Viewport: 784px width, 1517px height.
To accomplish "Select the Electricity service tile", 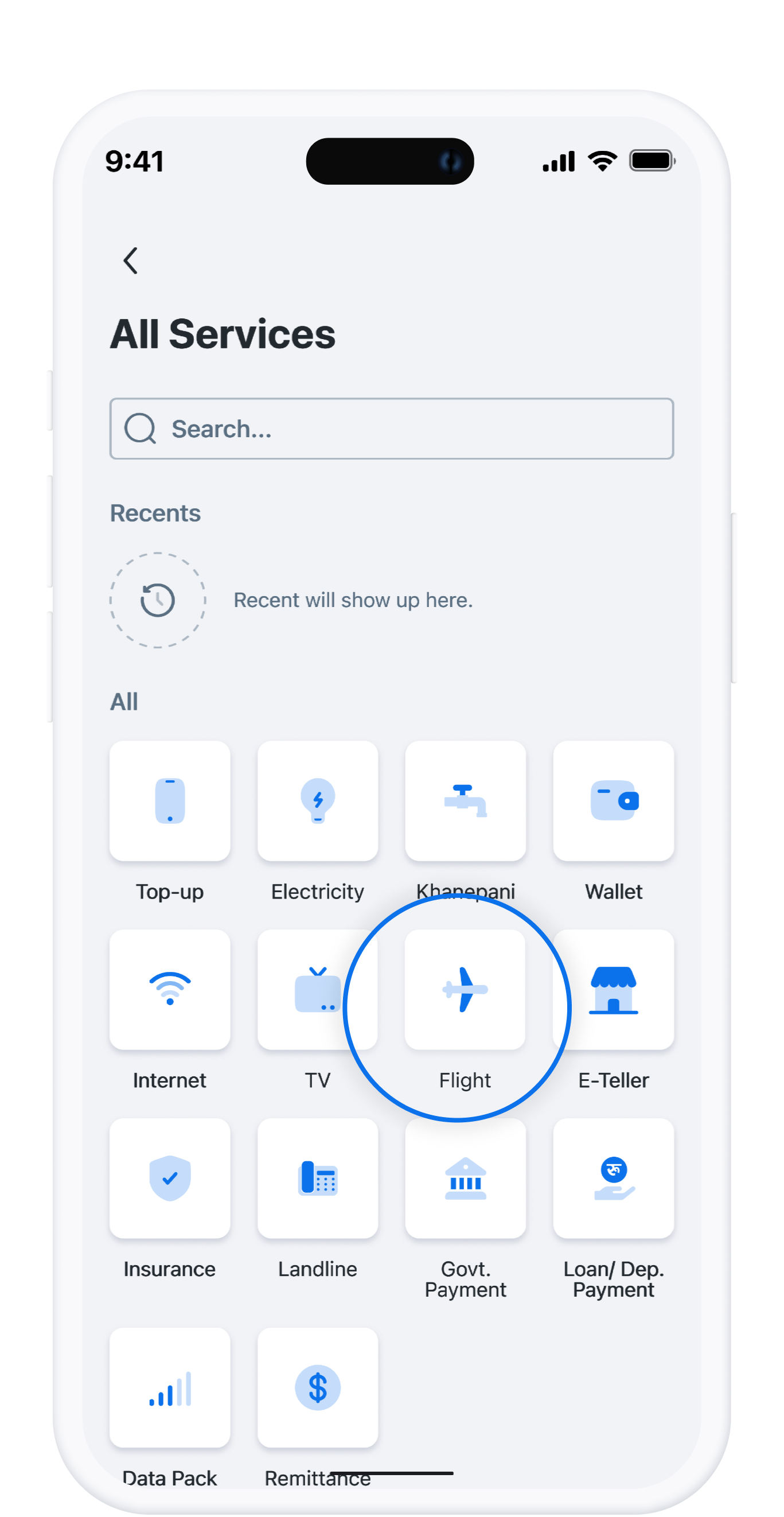I will pyautogui.click(x=318, y=801).
